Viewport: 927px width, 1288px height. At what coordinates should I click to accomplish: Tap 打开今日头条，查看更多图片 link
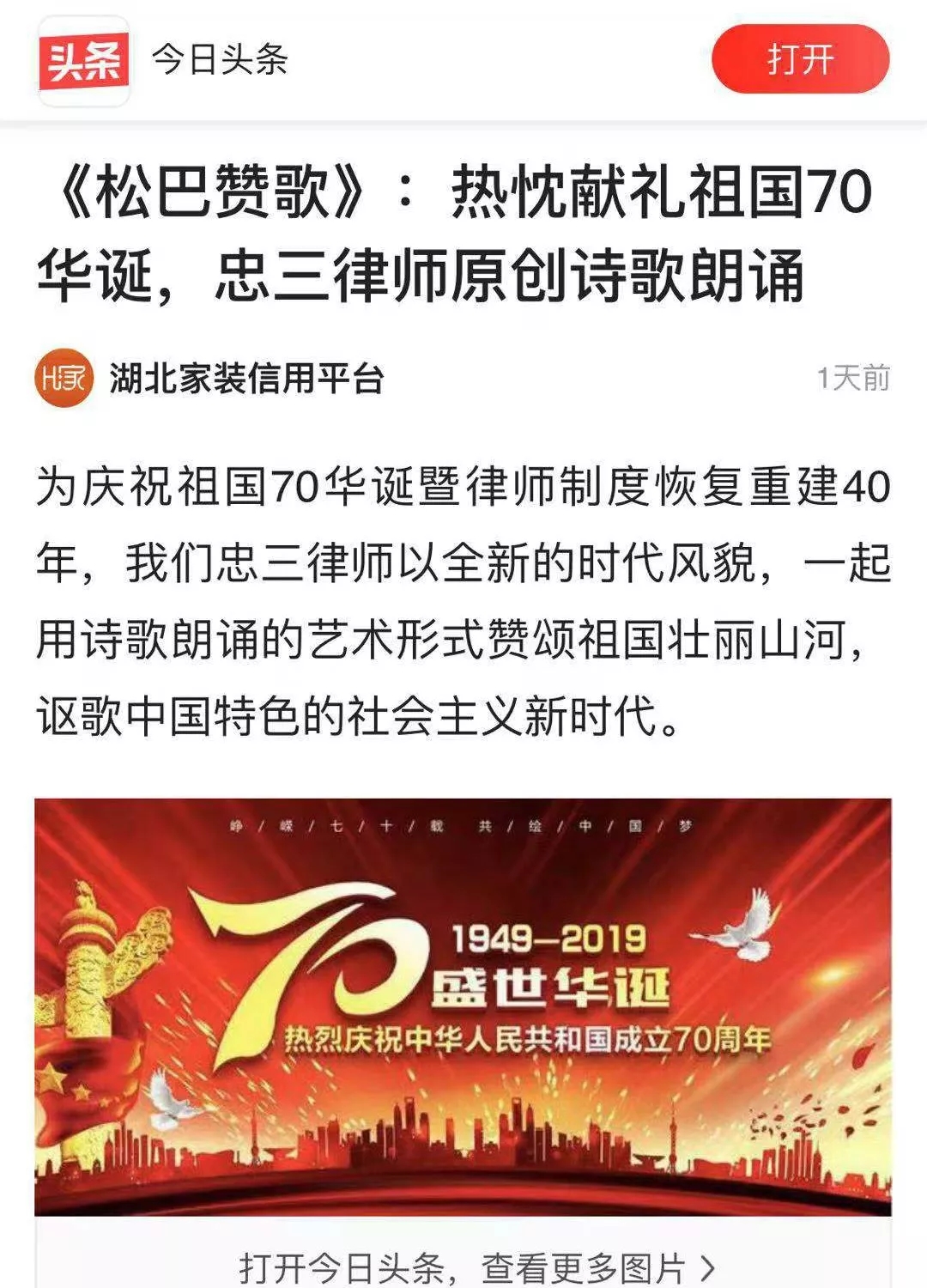[x=476, y=1267]
